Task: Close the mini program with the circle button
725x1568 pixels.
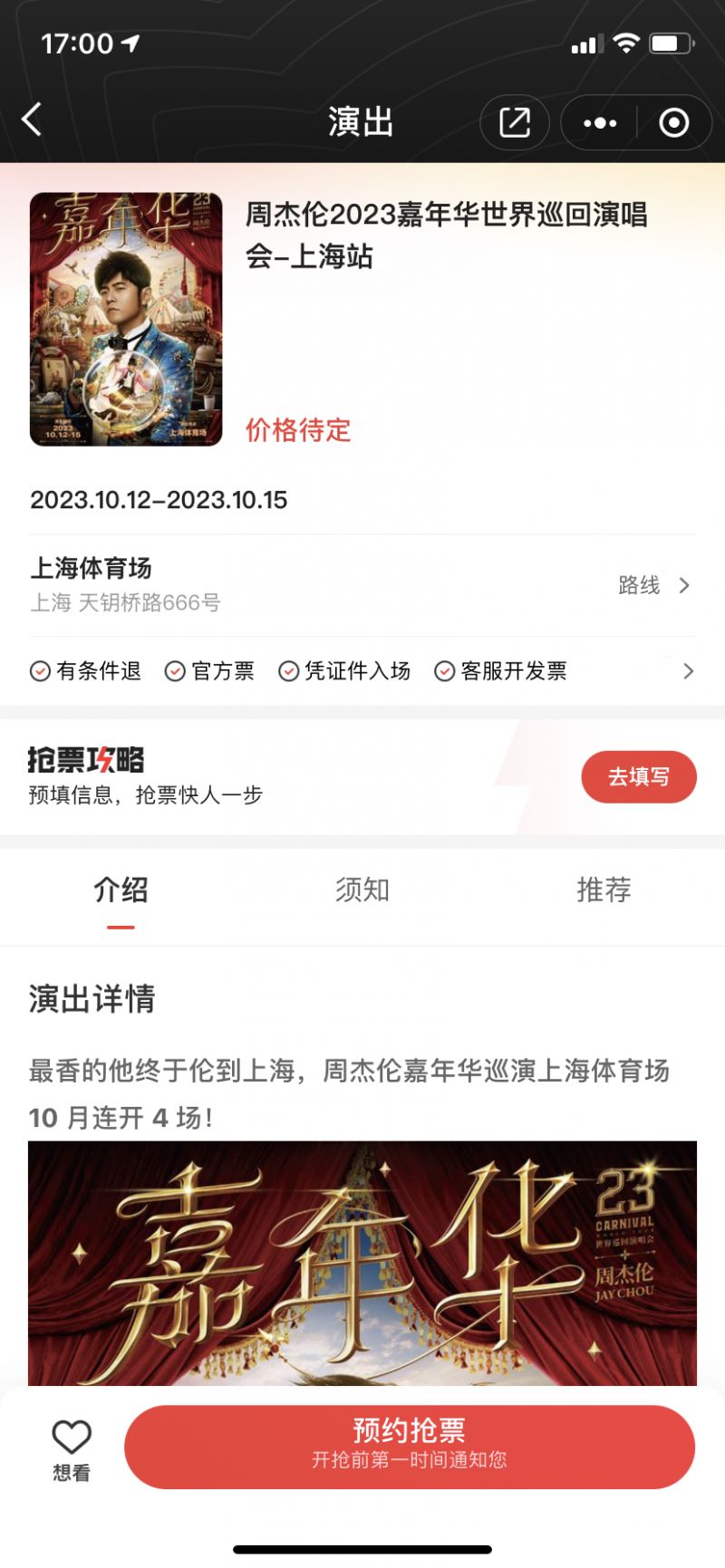Action: point(673,122)
